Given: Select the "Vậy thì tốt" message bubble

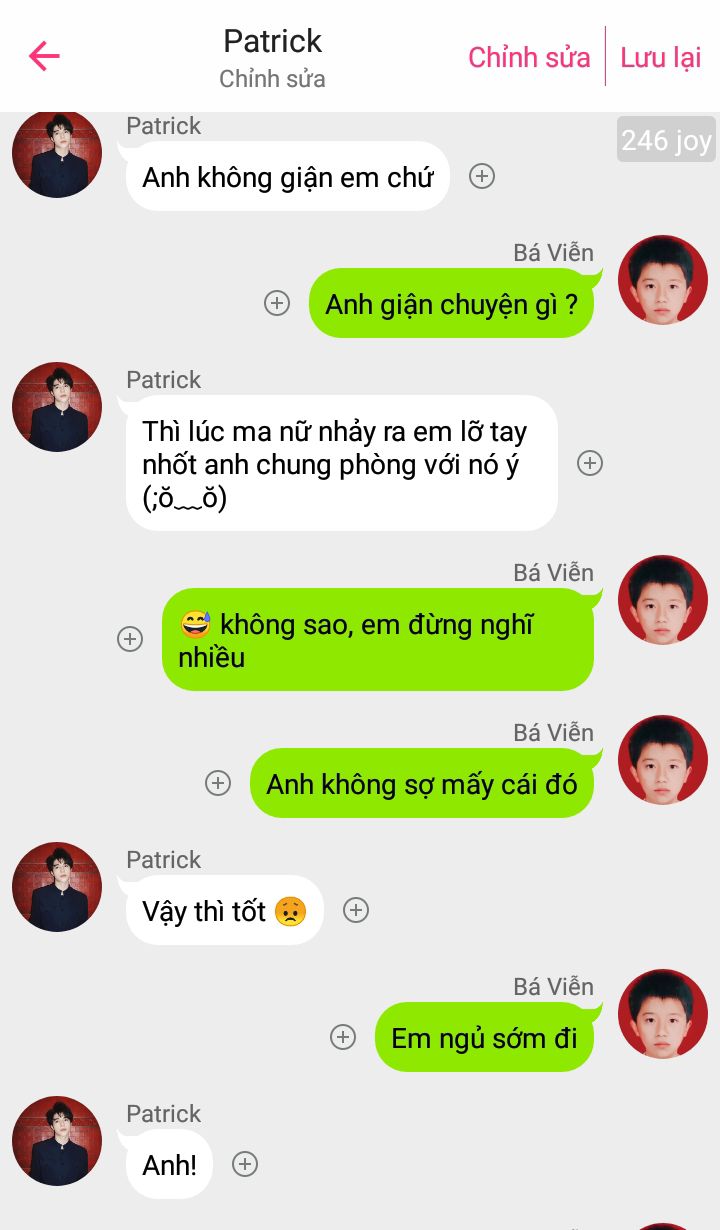Looking at the screenshot, I should point(225,910).
